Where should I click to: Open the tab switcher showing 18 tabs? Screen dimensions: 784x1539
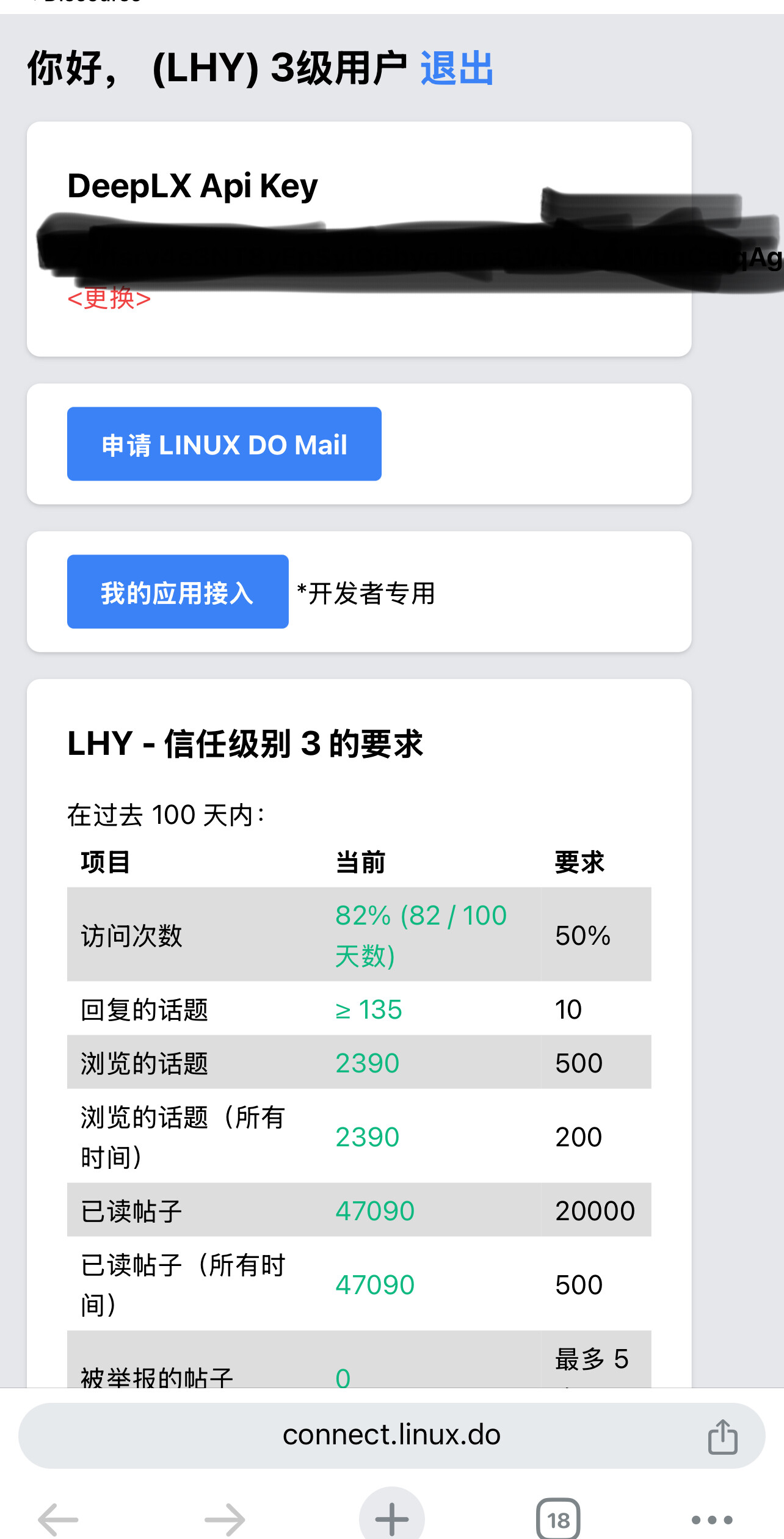(558, 1519)
